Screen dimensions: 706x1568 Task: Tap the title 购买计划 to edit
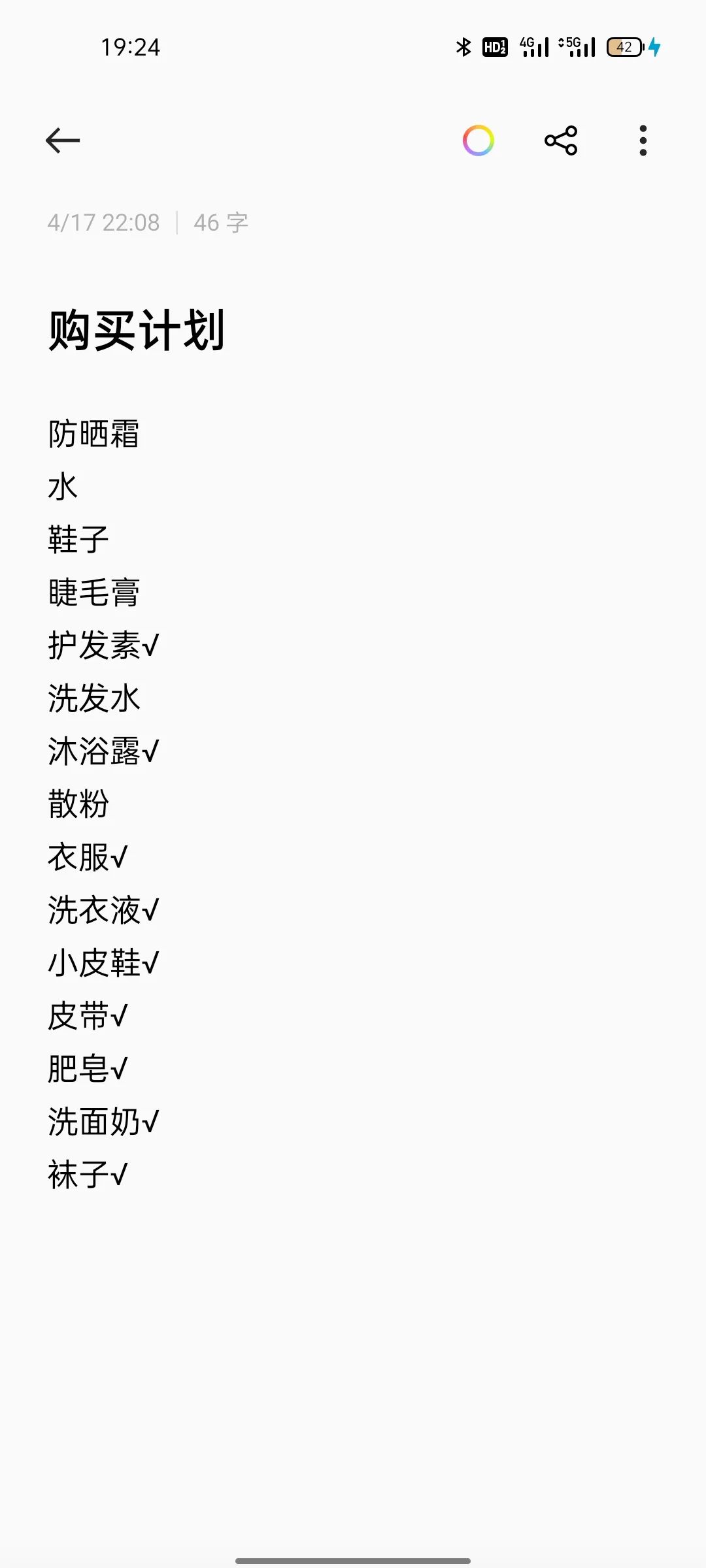(137, 331)
